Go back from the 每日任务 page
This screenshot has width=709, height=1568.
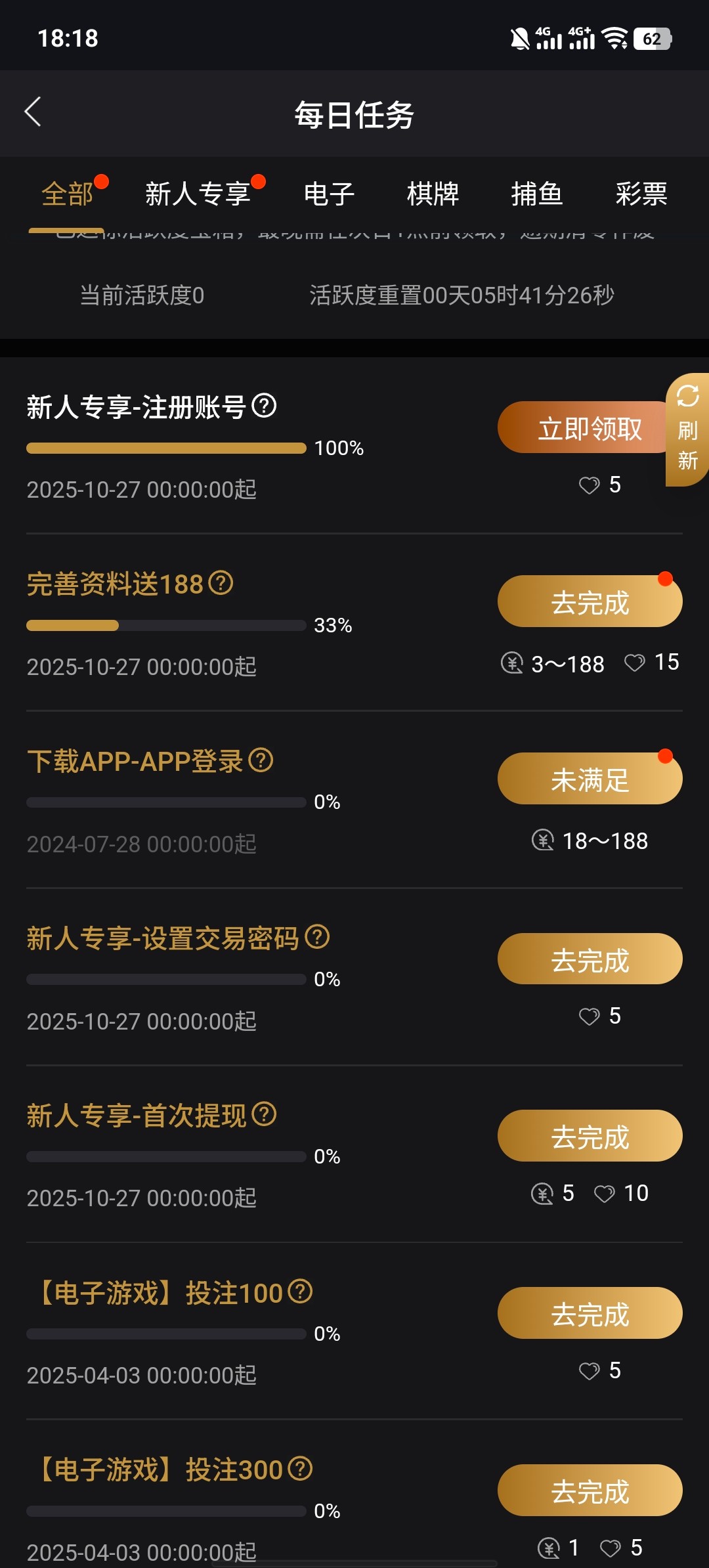[x=33, y=112]
